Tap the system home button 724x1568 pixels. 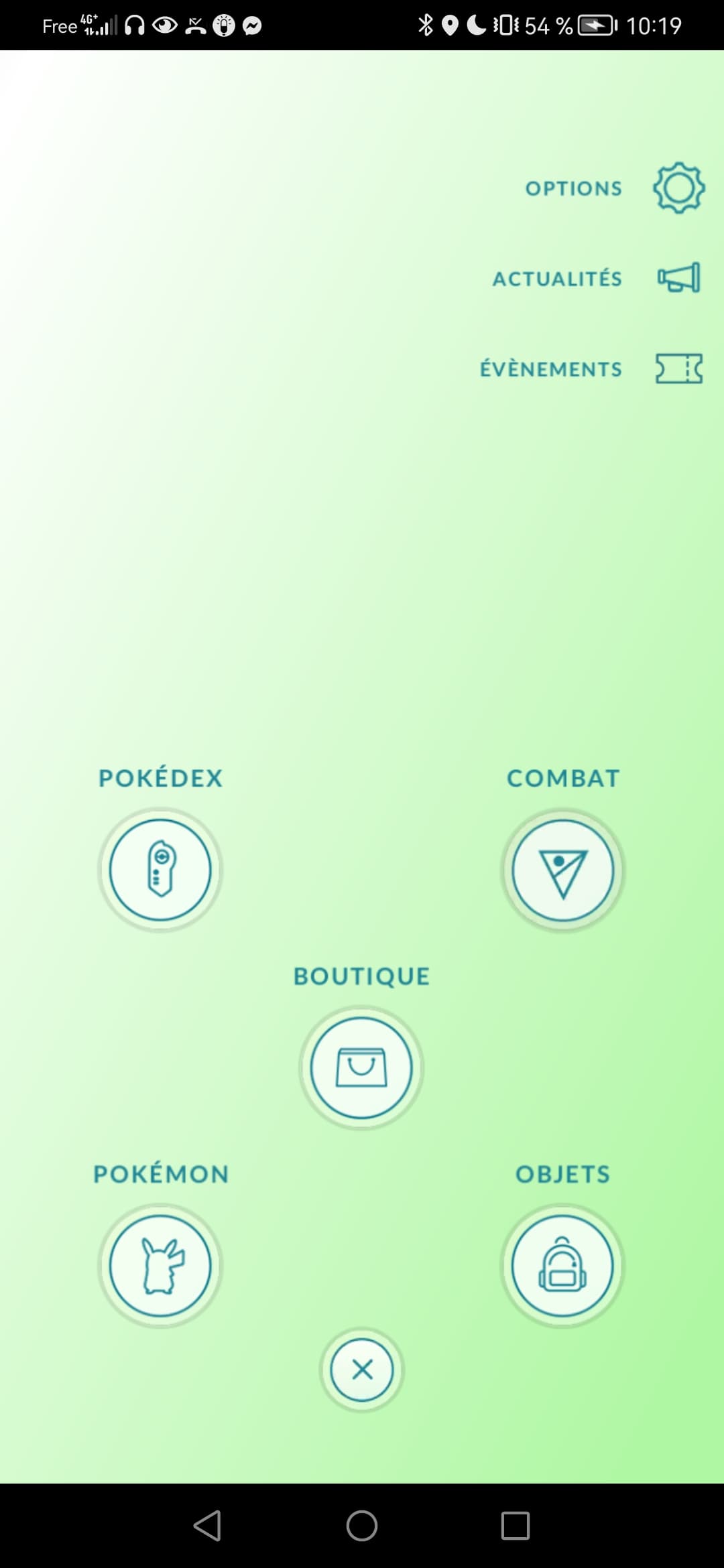tap(362, 1526)
